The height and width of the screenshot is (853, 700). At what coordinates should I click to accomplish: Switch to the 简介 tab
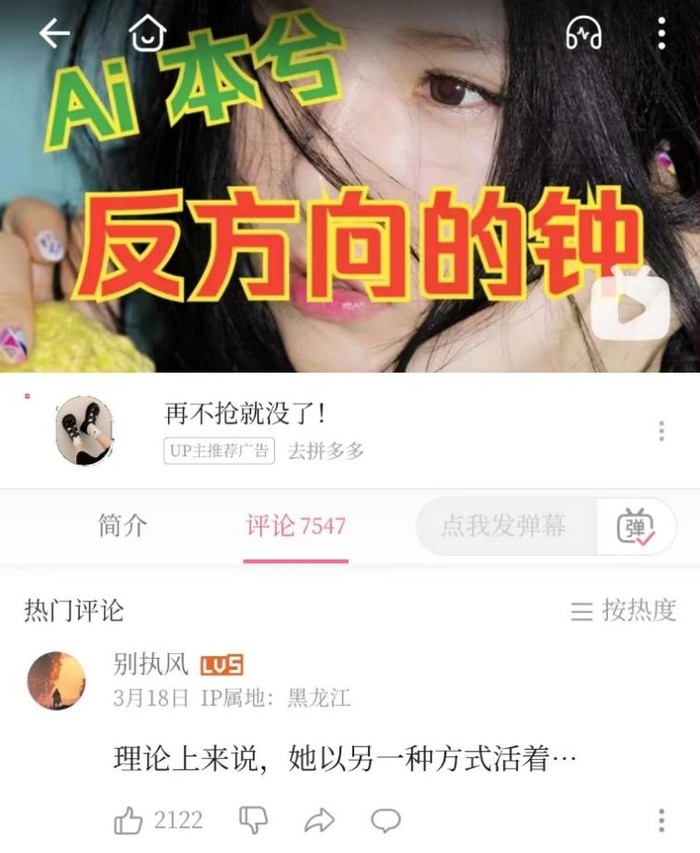[x=122, y=526]
